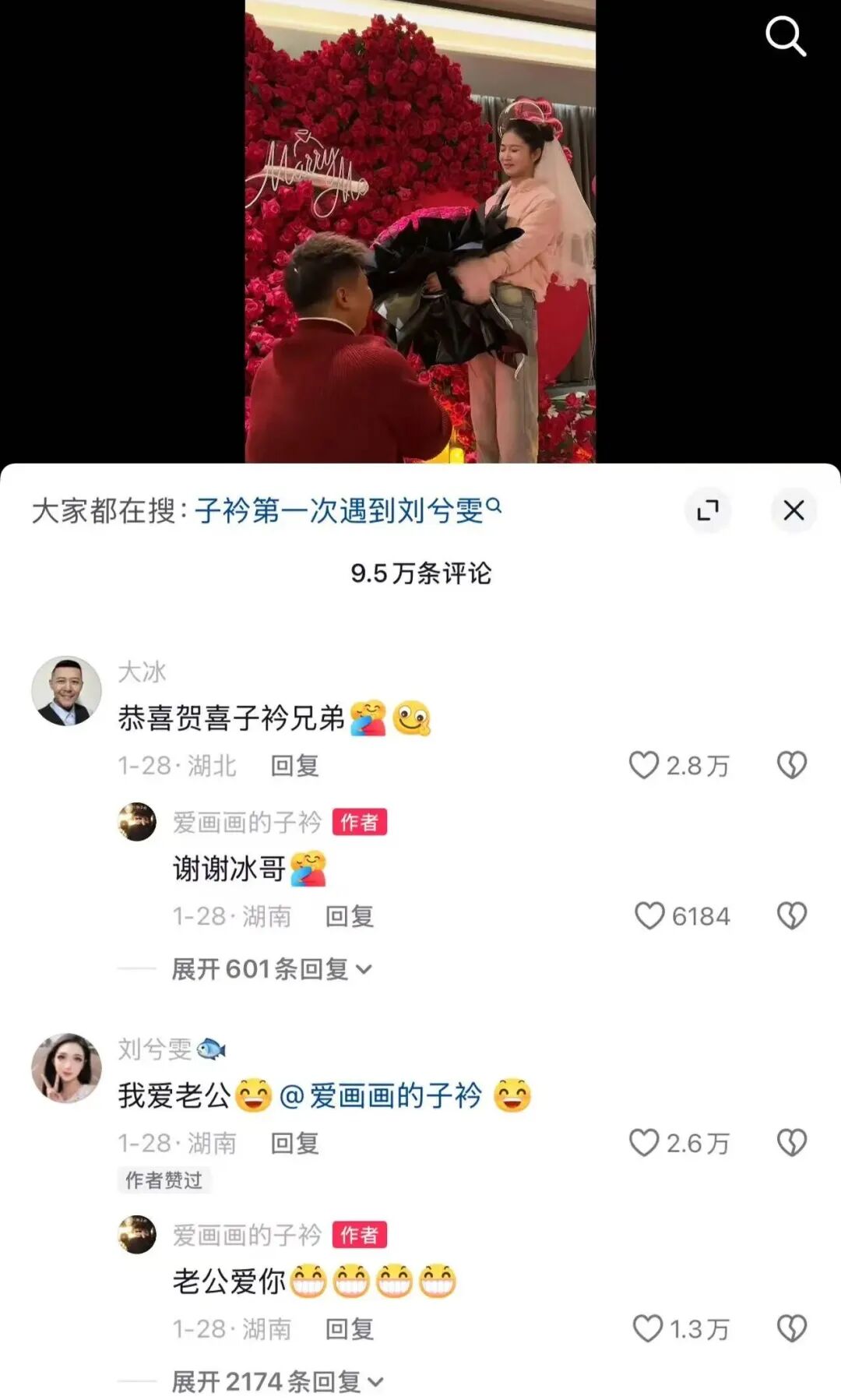Open the search magnifier icon

pyautogui.click(x=785, y=37)
